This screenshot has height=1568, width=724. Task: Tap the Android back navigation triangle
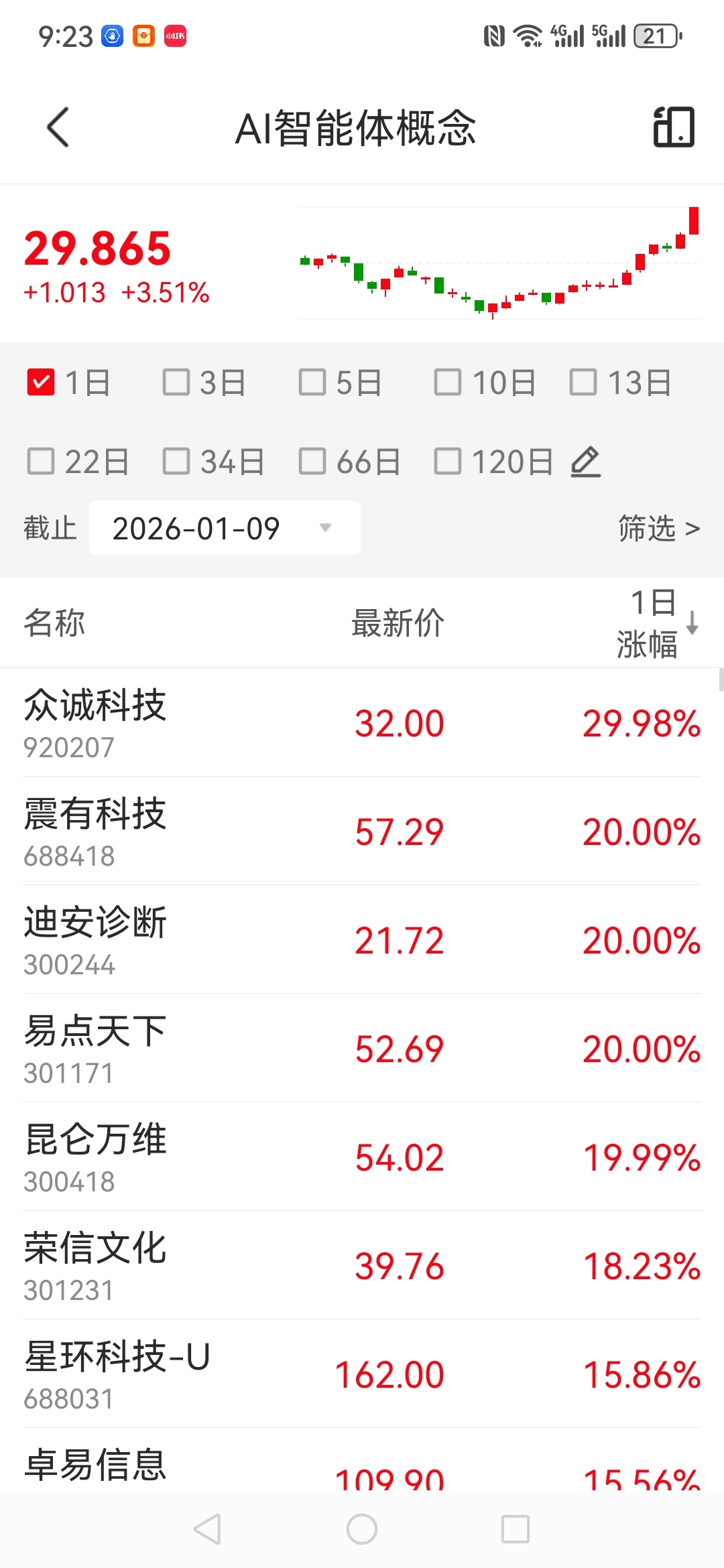click(206, 1530)
